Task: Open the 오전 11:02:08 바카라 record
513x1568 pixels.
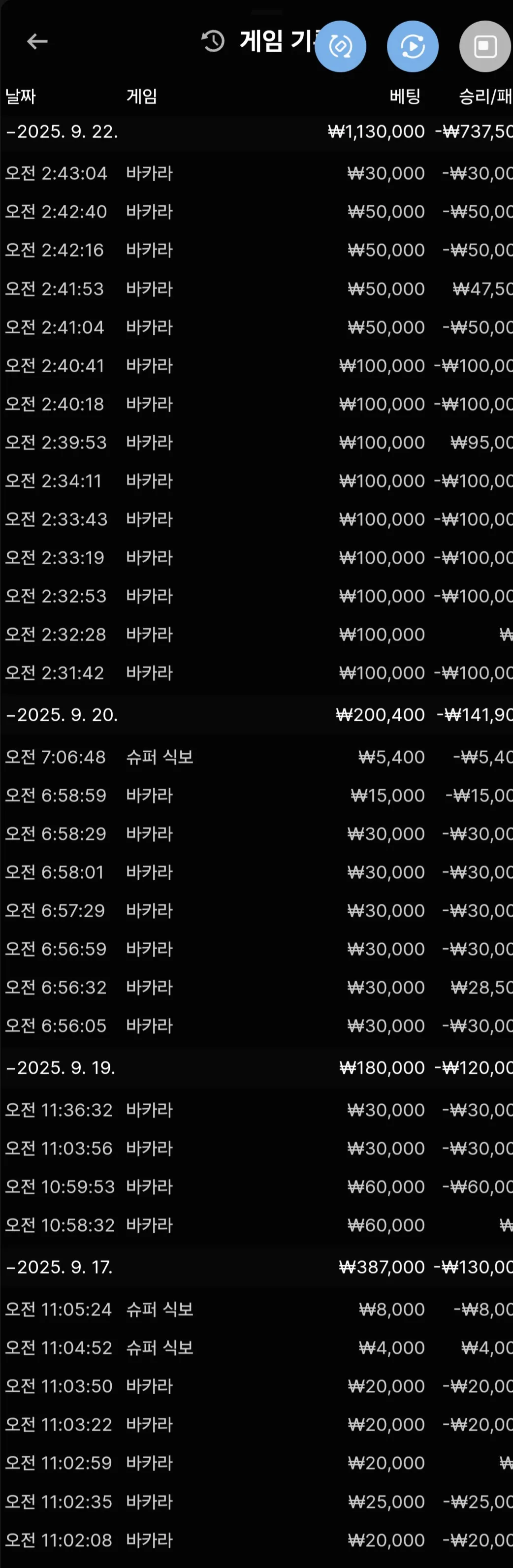Action: pos(256,1540)
